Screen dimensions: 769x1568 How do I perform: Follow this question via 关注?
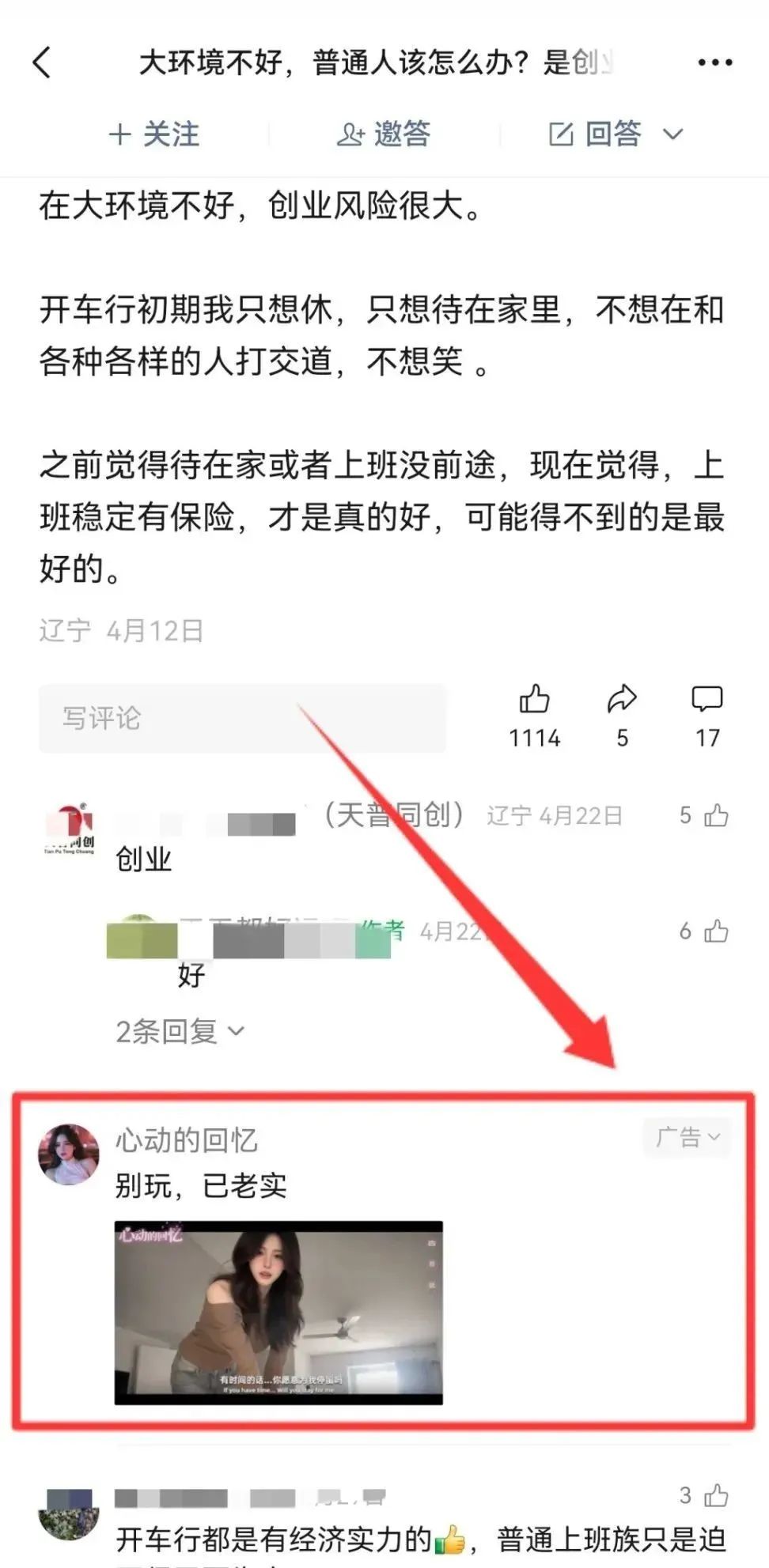(x=154, y=134)
